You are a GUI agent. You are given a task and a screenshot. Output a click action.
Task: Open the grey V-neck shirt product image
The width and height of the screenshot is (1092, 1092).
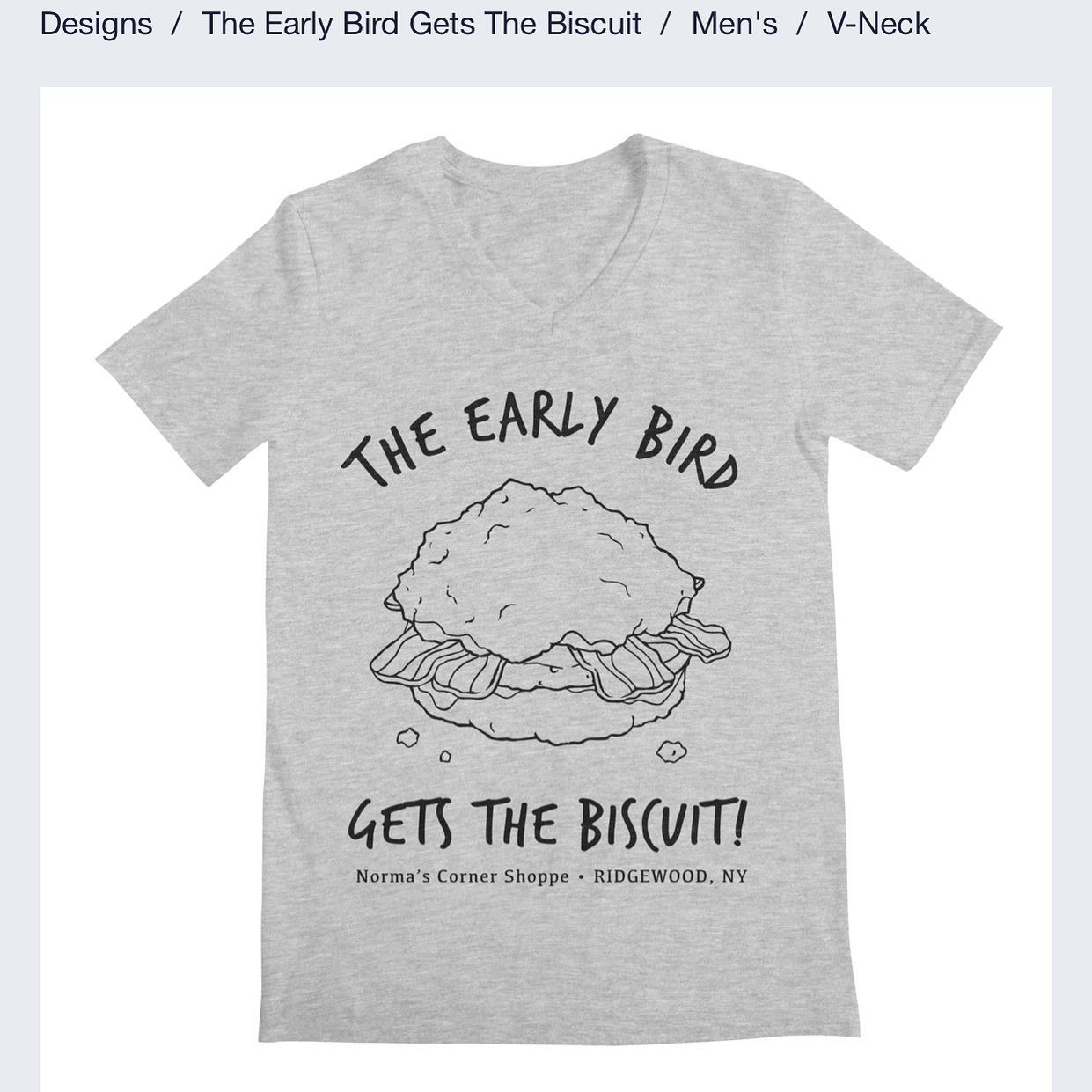546,588
